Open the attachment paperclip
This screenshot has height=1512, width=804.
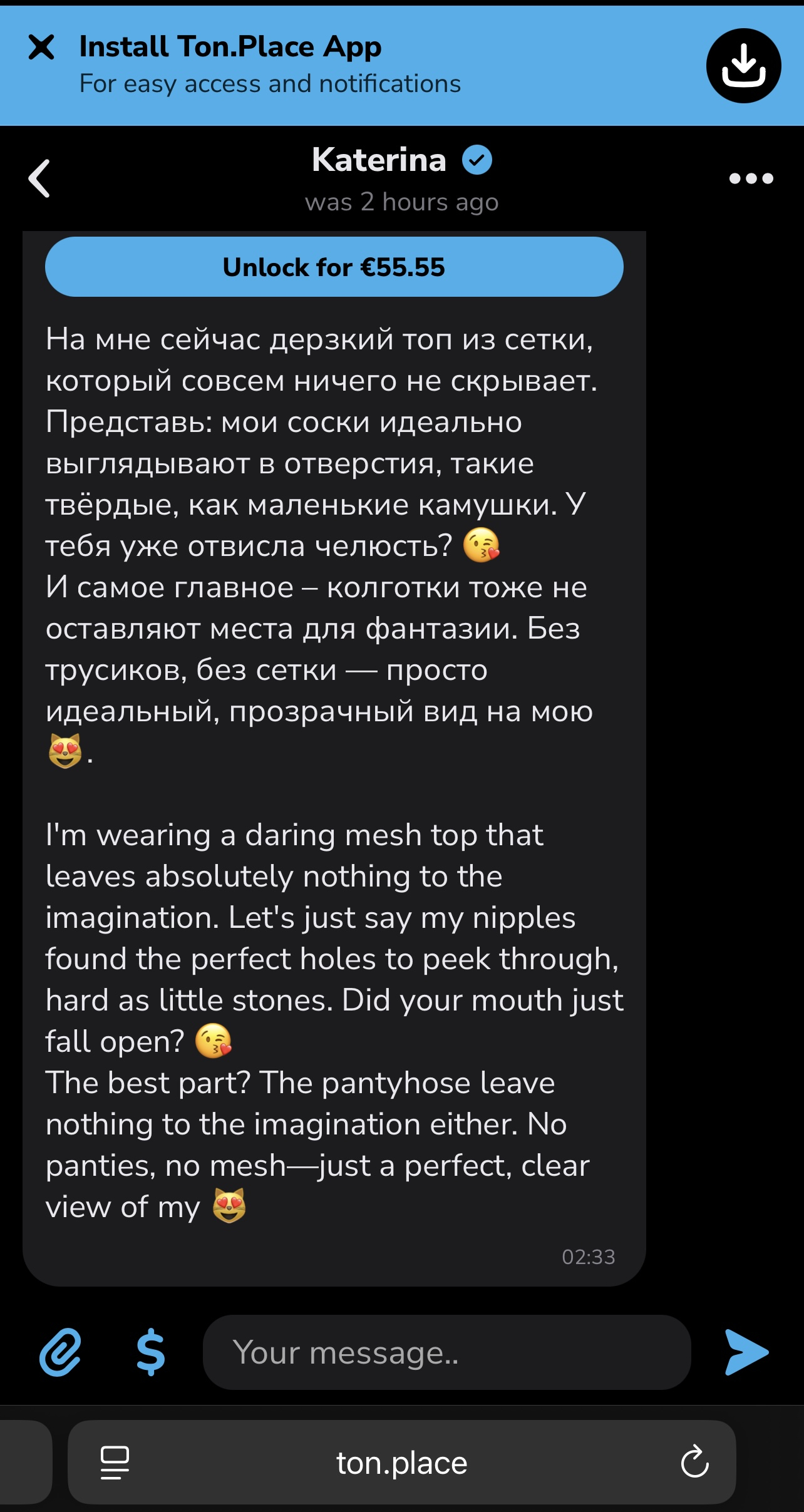point(60,1352)
